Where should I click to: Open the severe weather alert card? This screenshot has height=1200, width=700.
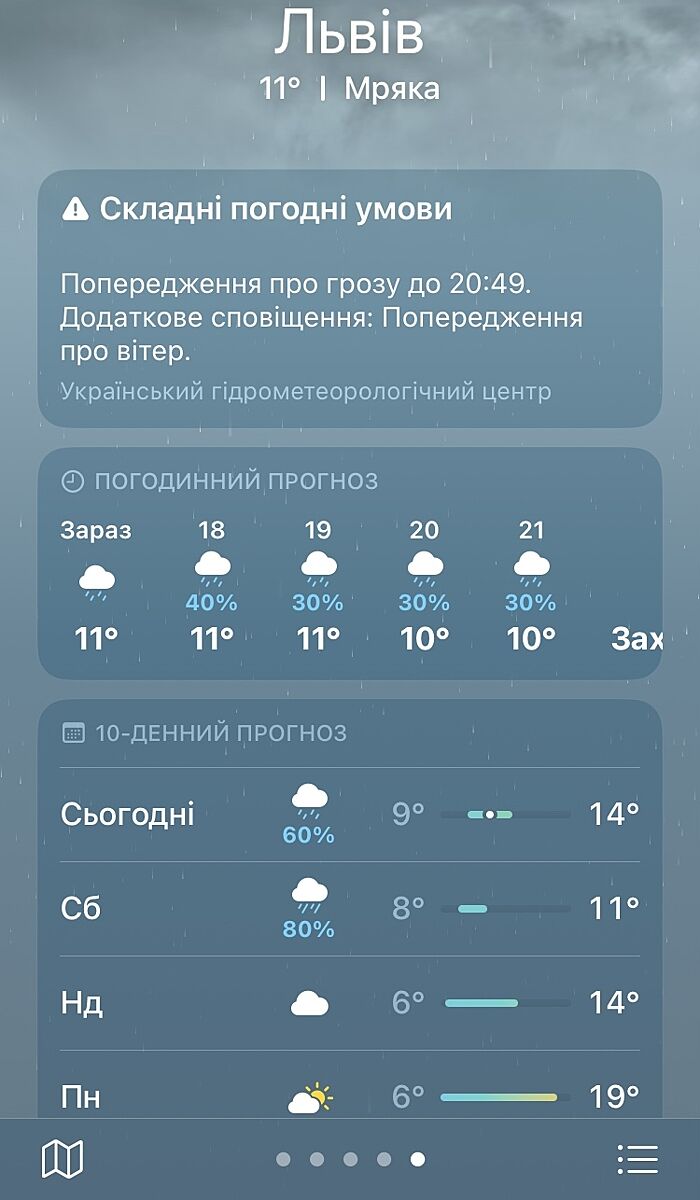350,298
